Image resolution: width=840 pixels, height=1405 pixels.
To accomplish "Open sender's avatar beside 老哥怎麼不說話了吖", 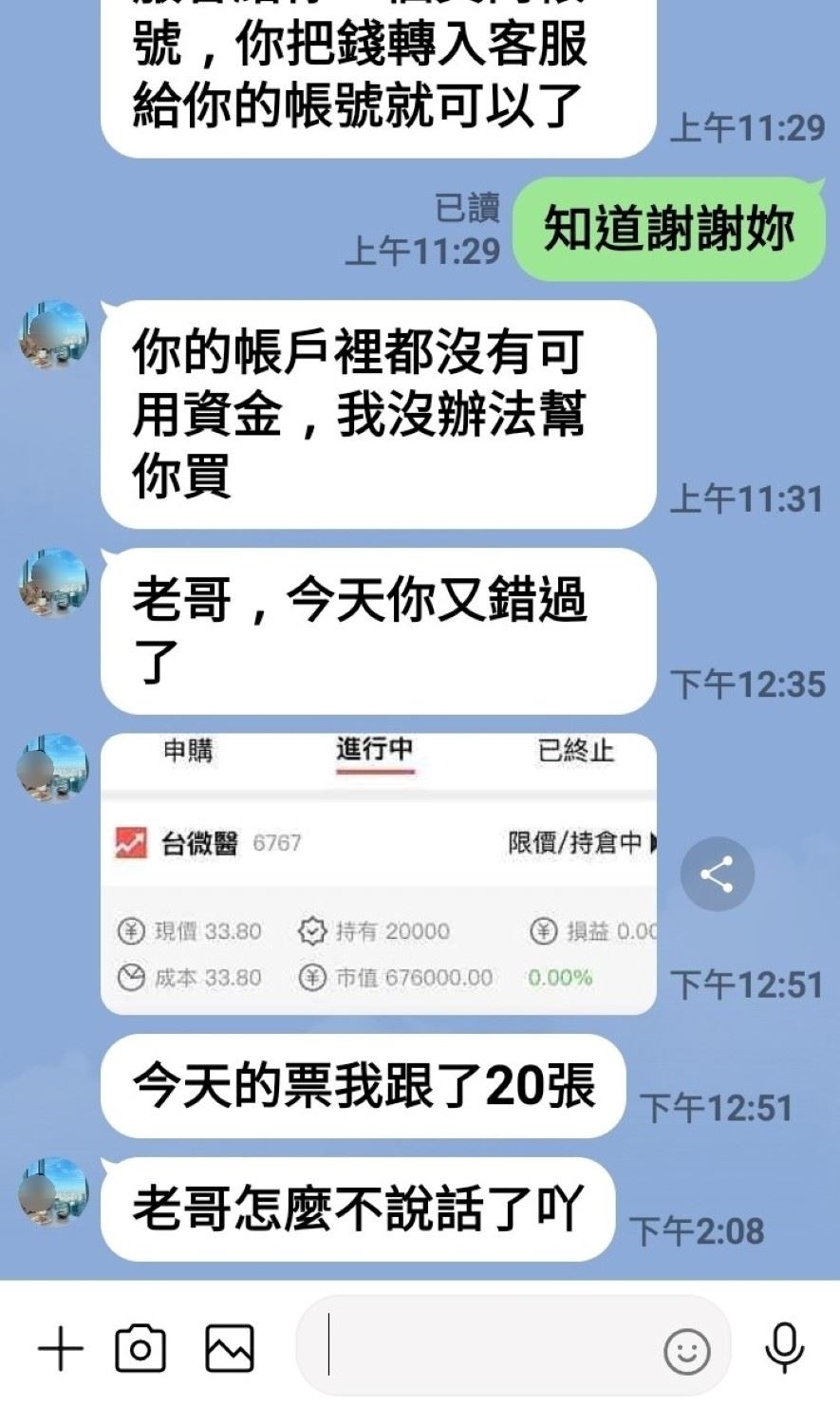I will click(x=53, y=1193).
